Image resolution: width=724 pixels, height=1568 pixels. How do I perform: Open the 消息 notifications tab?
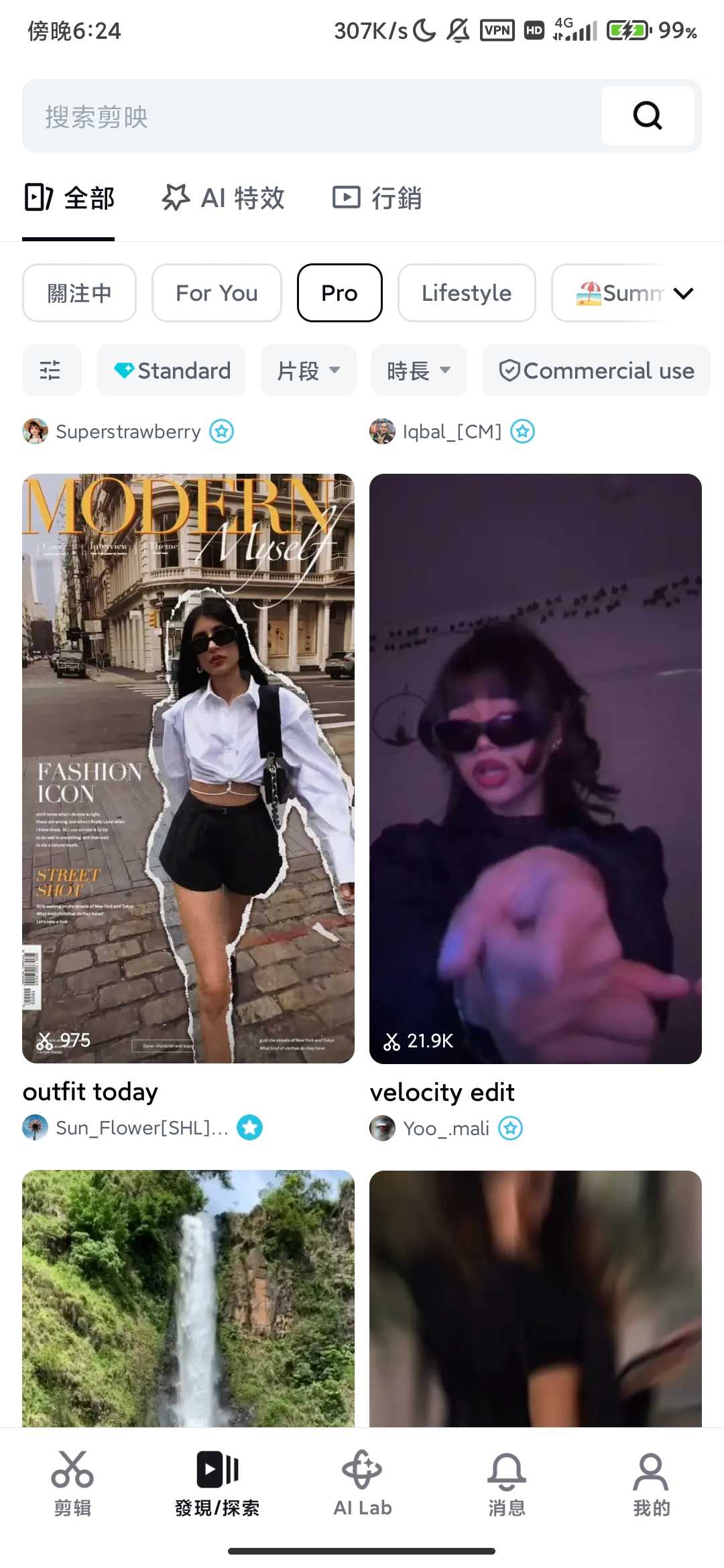[507, 1482]
